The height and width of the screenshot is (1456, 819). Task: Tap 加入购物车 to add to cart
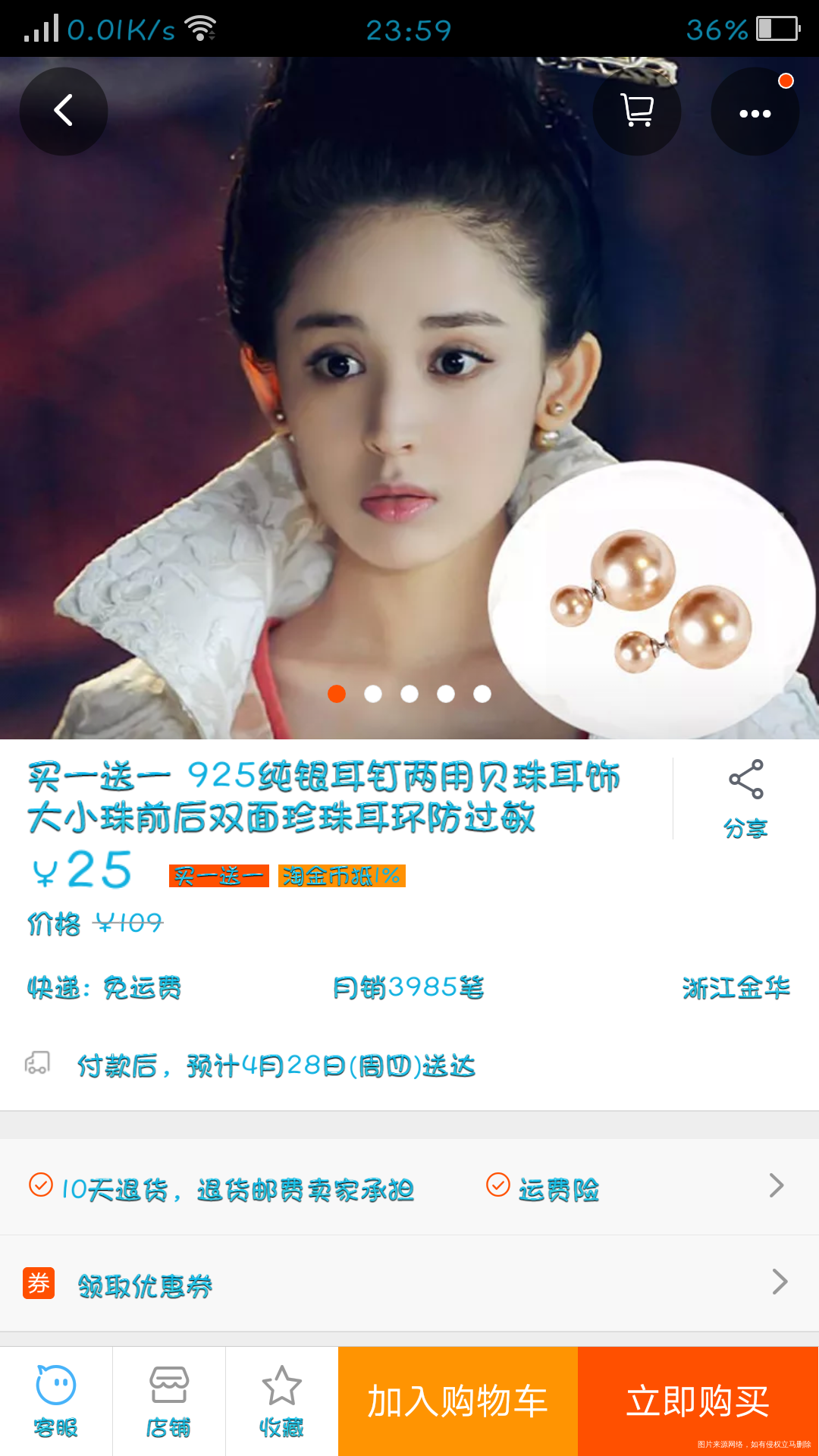point(456,1401)
